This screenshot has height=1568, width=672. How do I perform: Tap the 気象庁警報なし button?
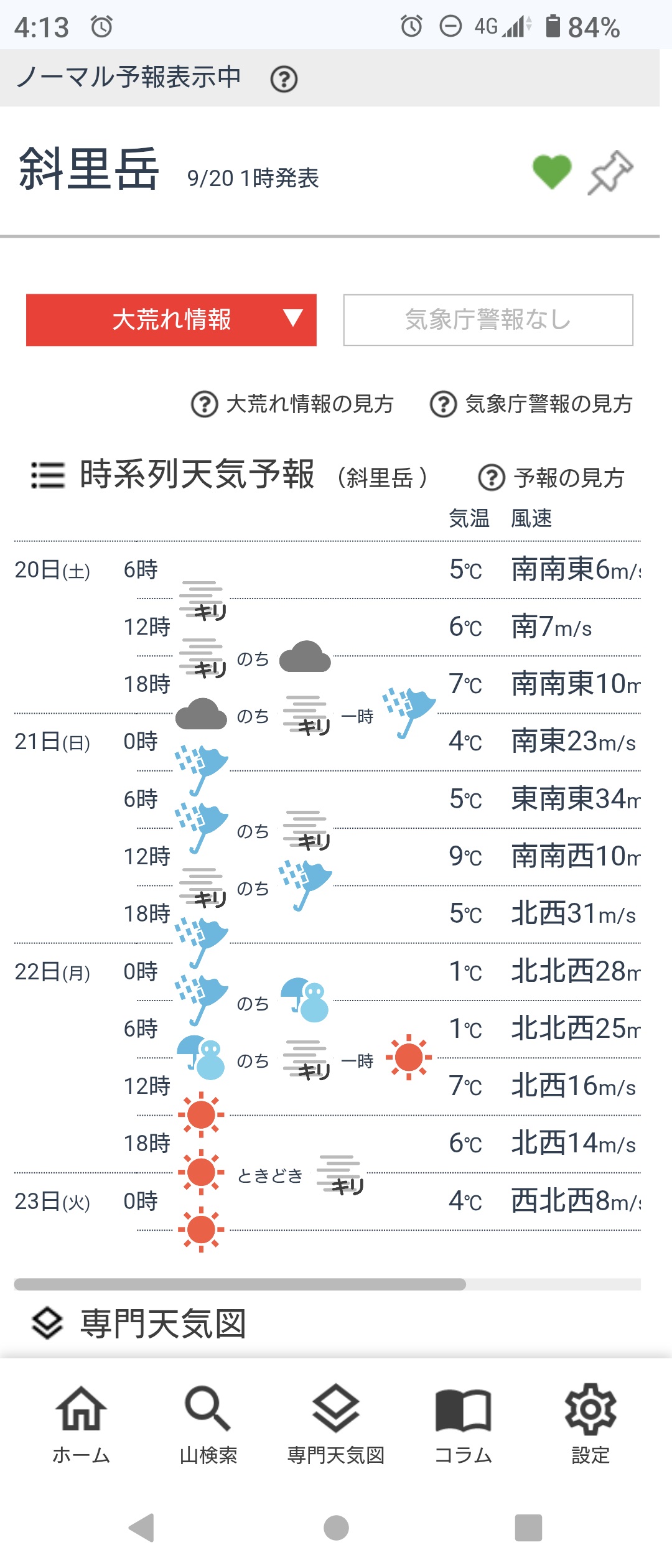[488, 320]
